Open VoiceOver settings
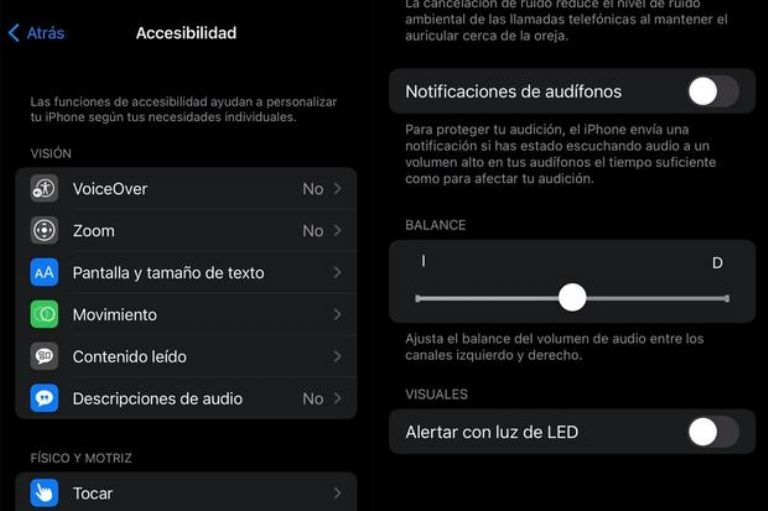This screenshot has width=768, height=511. click(x=186, y=188)
